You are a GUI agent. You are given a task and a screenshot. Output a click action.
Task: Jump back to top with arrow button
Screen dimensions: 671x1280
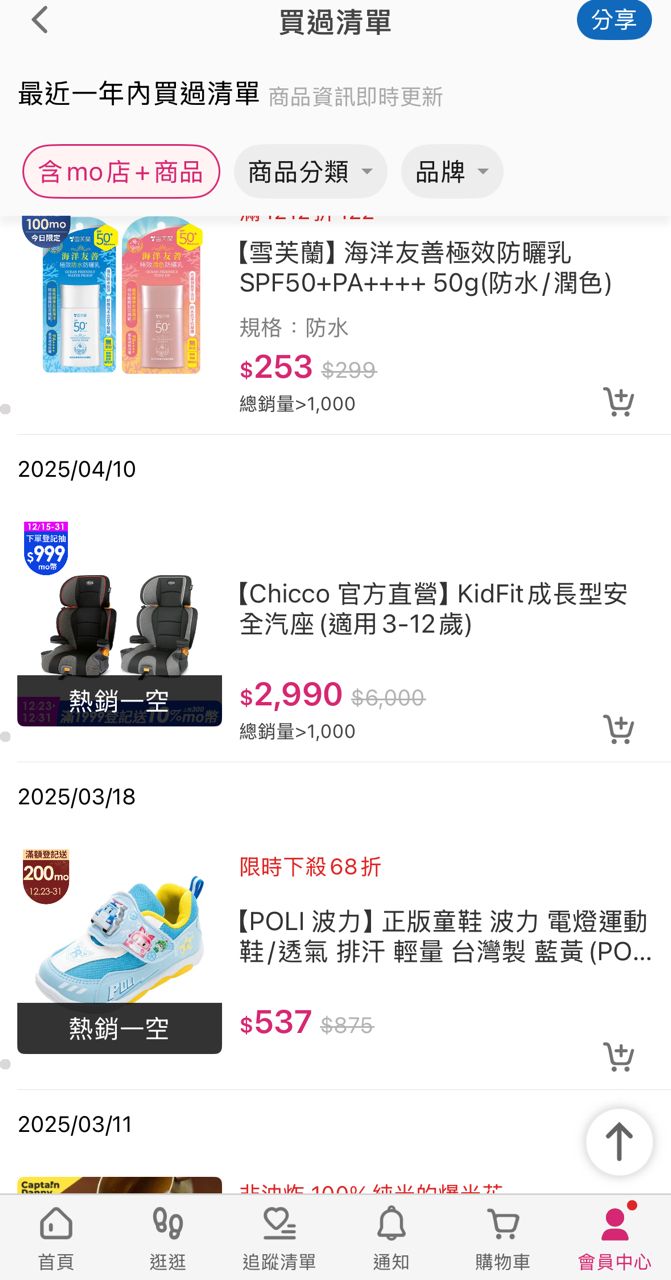coord(619,1142)
